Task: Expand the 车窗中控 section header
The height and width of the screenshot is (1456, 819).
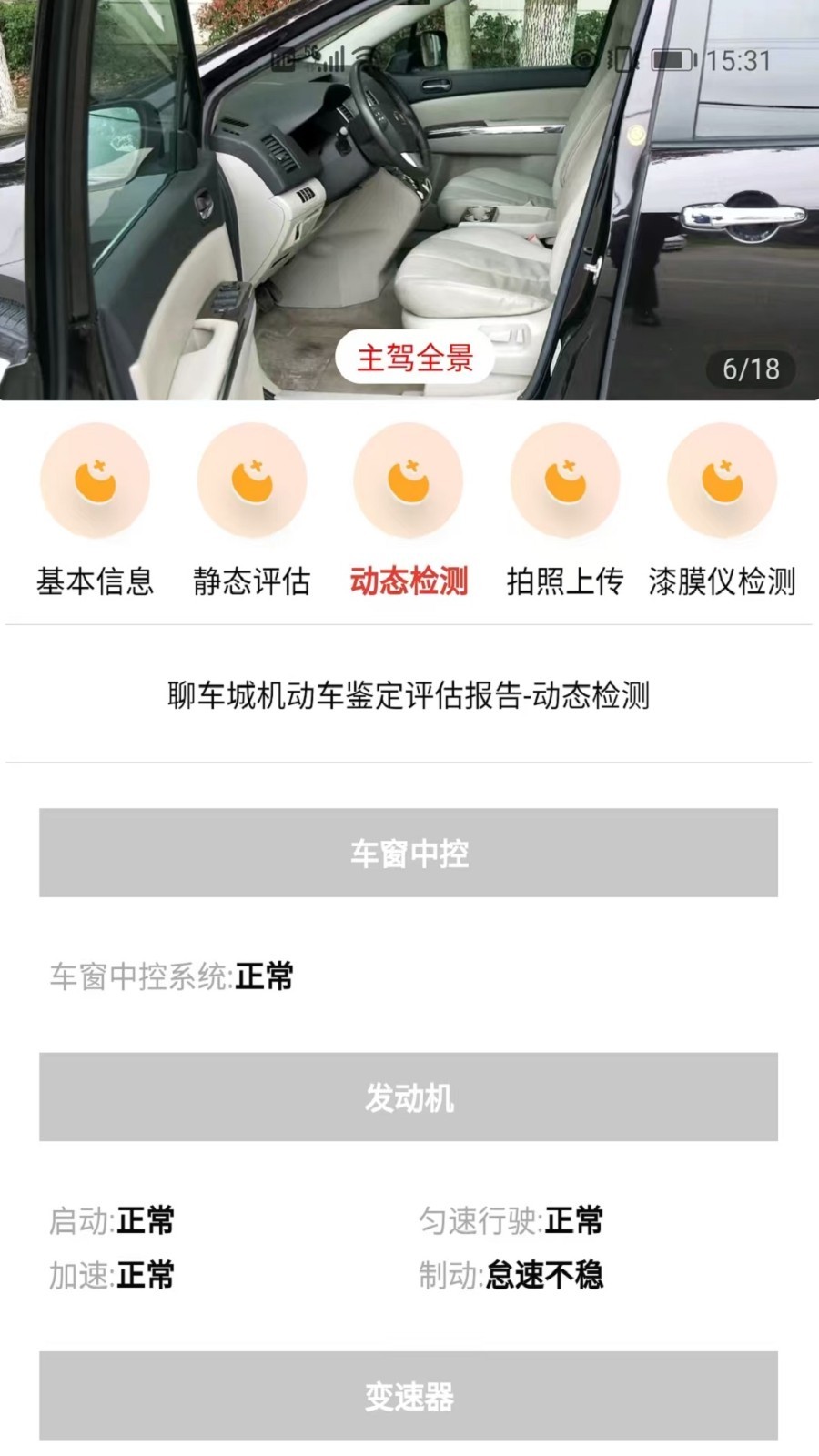Action: click(x=409, y=851)
